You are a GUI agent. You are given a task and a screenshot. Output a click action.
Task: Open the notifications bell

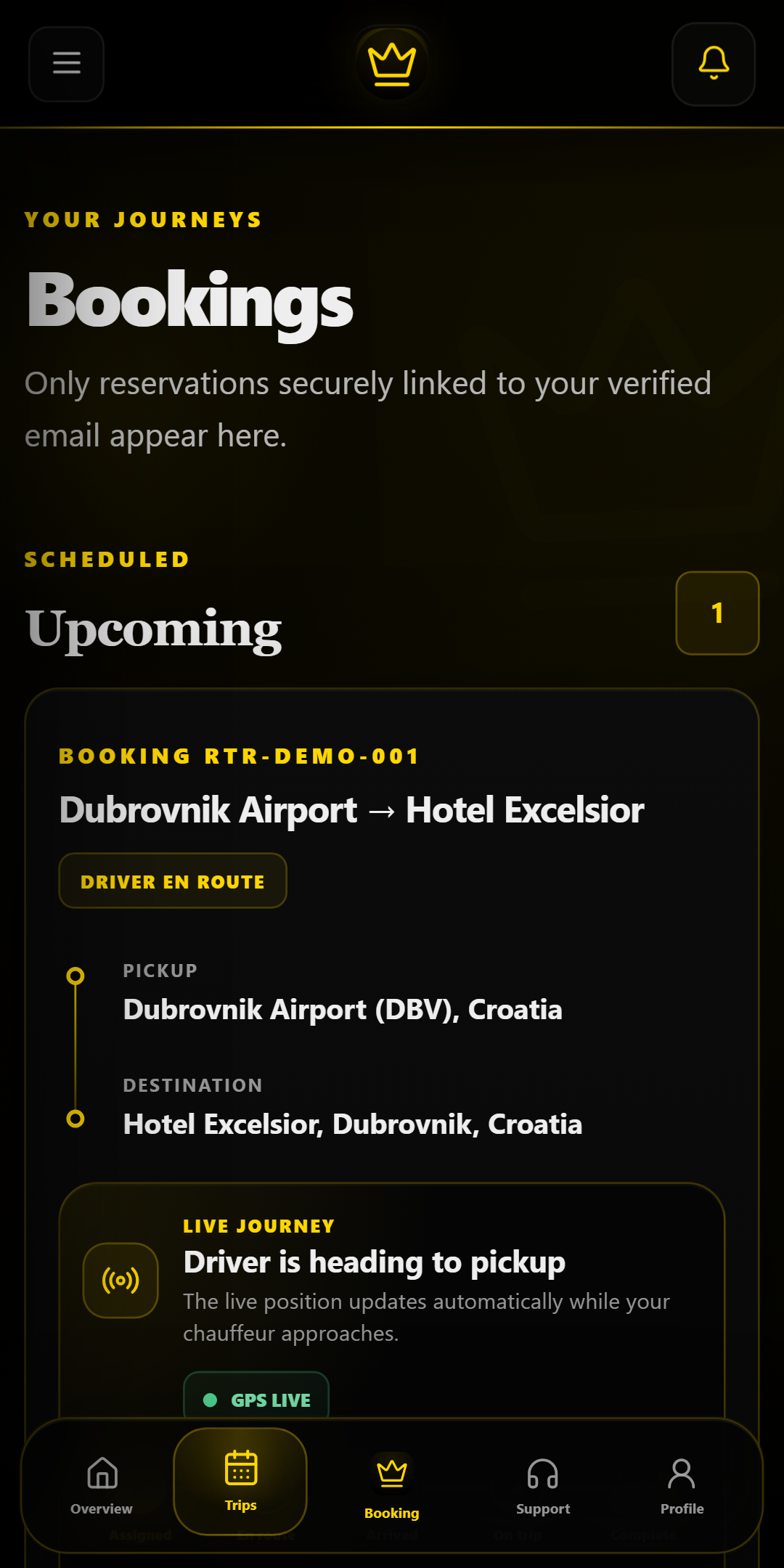pos(714,64)
